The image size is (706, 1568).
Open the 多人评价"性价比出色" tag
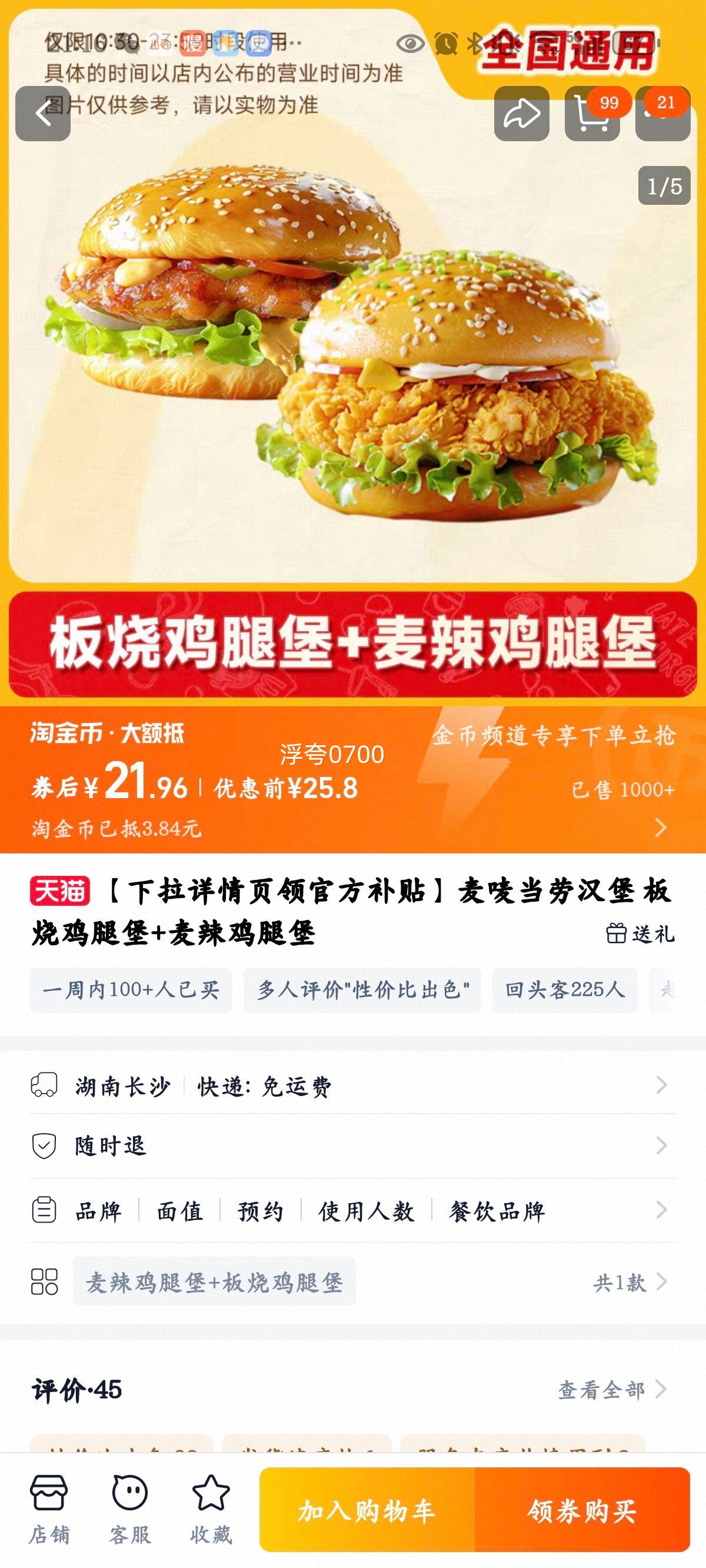pos(362,990)
